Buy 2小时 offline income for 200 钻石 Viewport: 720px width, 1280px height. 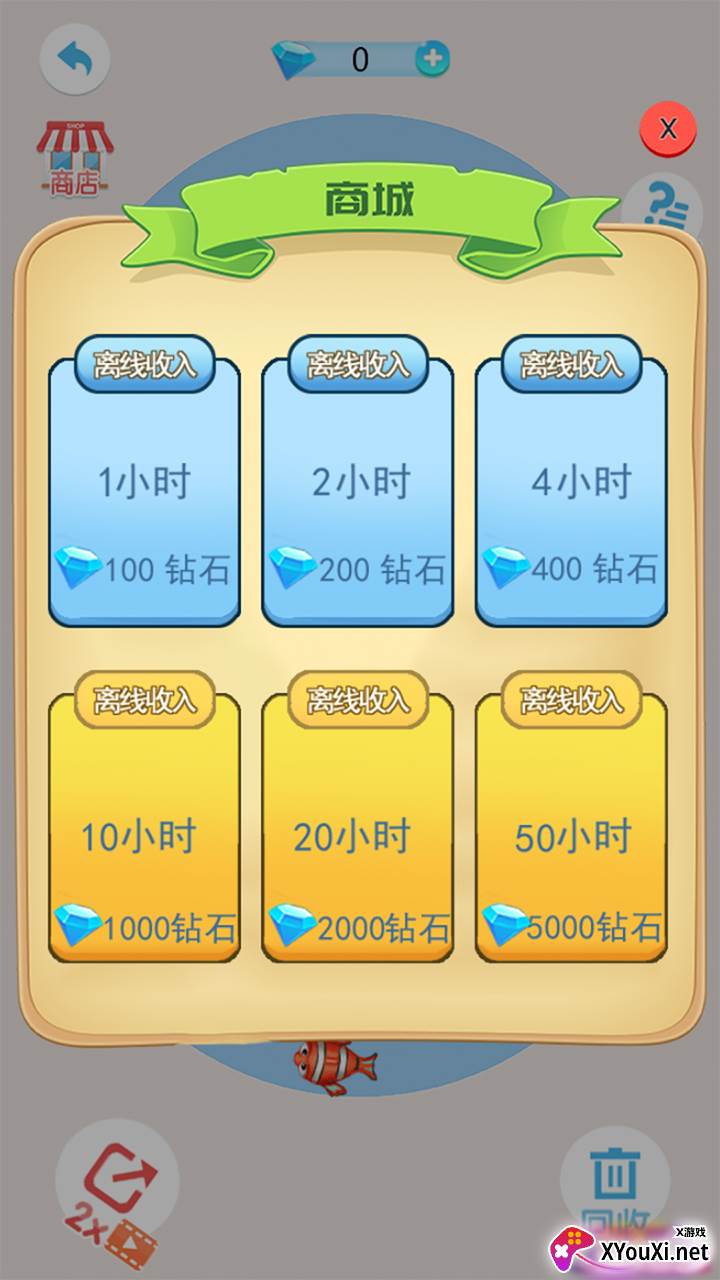click(357, 490)
